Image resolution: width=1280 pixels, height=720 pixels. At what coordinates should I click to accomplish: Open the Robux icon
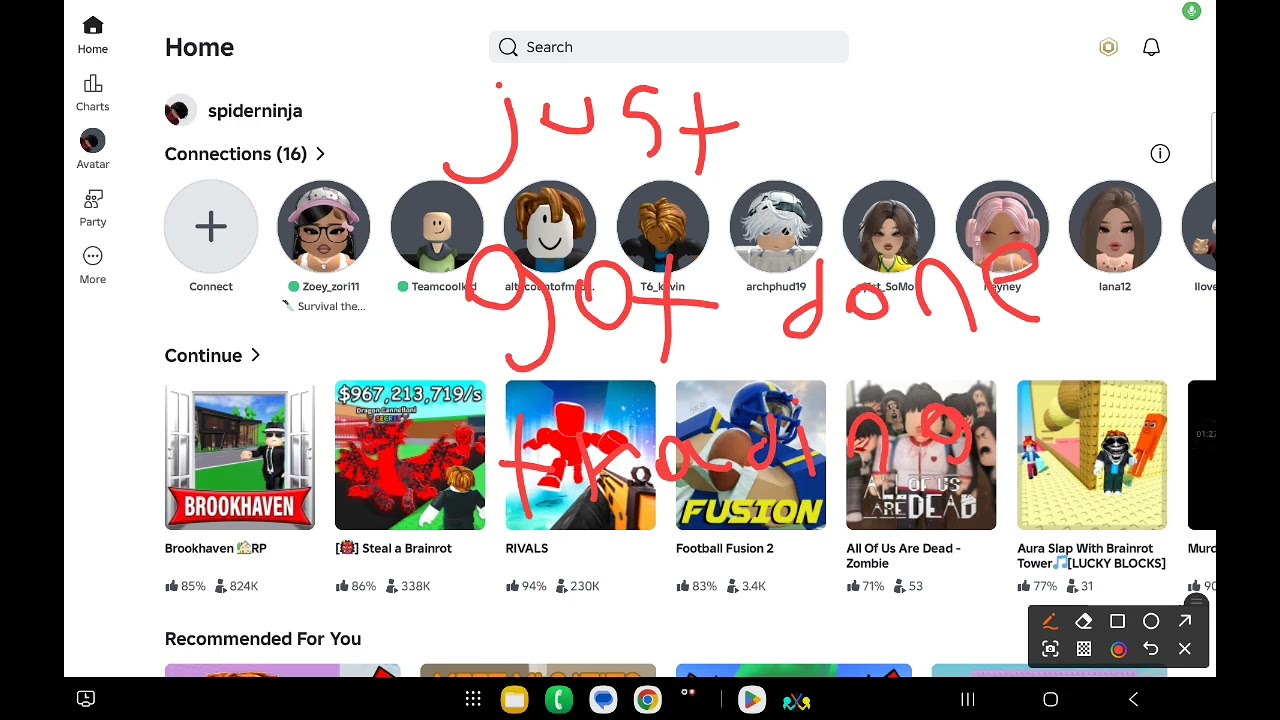[1108, 47]
